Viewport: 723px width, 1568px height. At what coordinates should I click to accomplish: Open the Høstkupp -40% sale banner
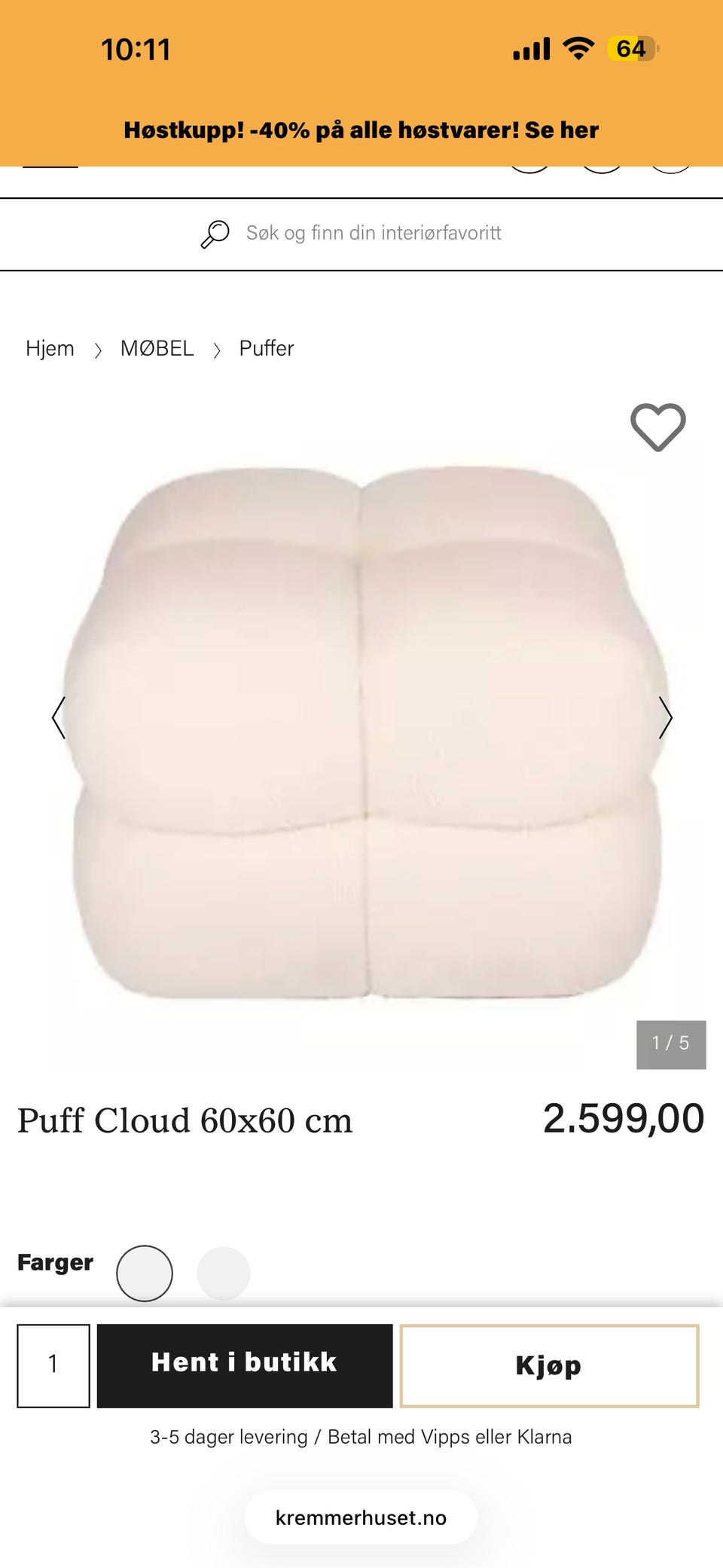361,130
